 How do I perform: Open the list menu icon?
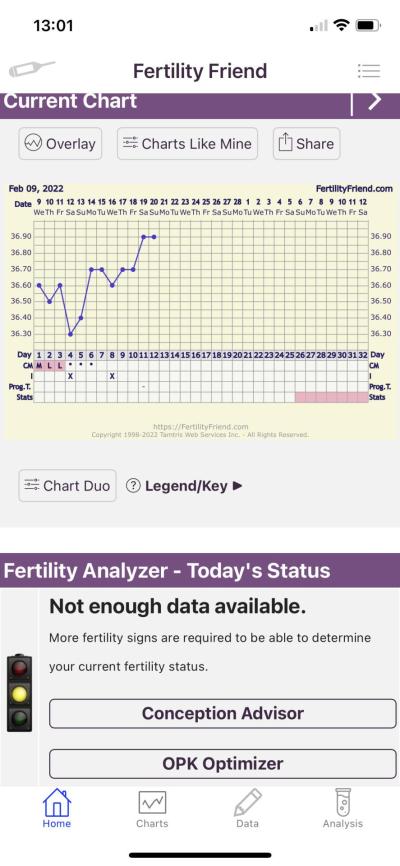pos(369,71)
